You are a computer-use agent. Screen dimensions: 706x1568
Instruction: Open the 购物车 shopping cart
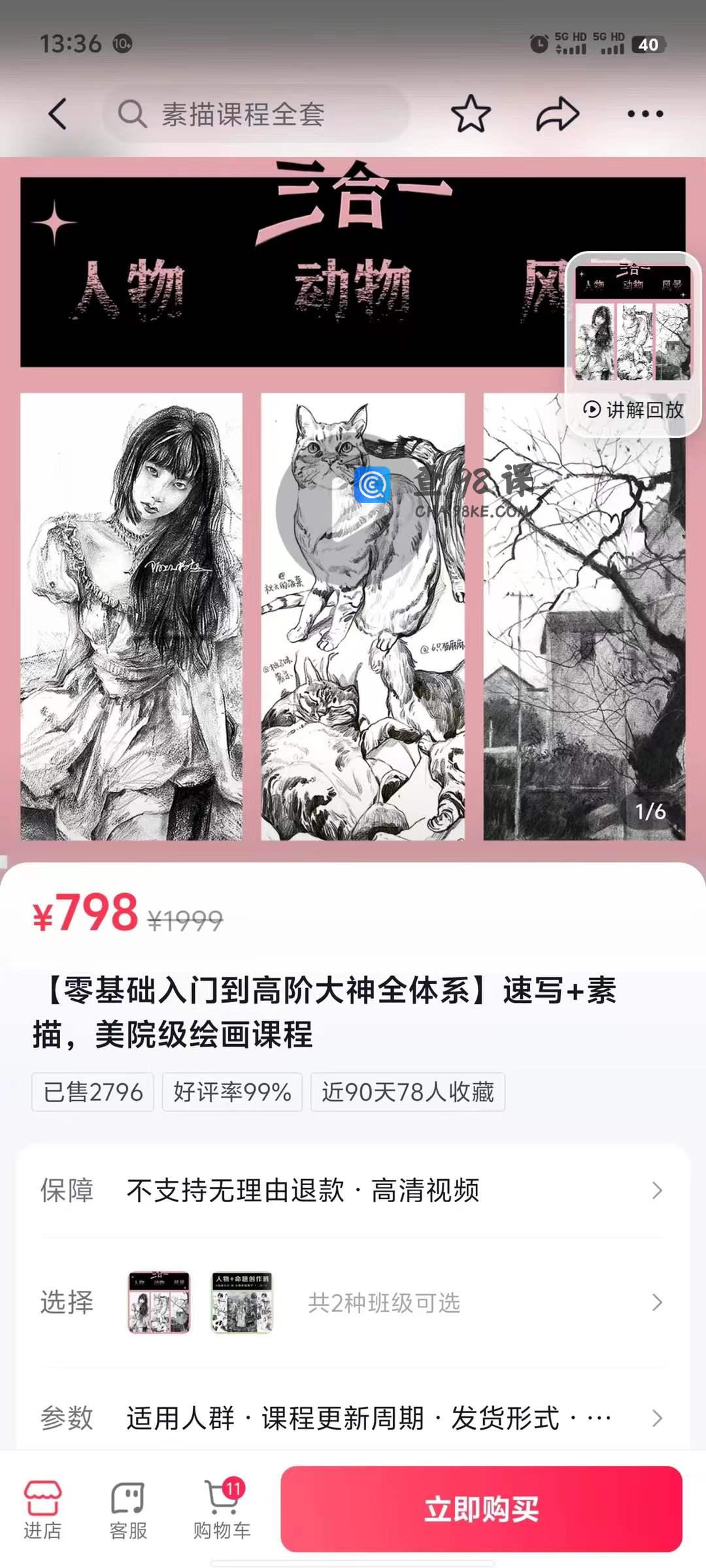222,1510
